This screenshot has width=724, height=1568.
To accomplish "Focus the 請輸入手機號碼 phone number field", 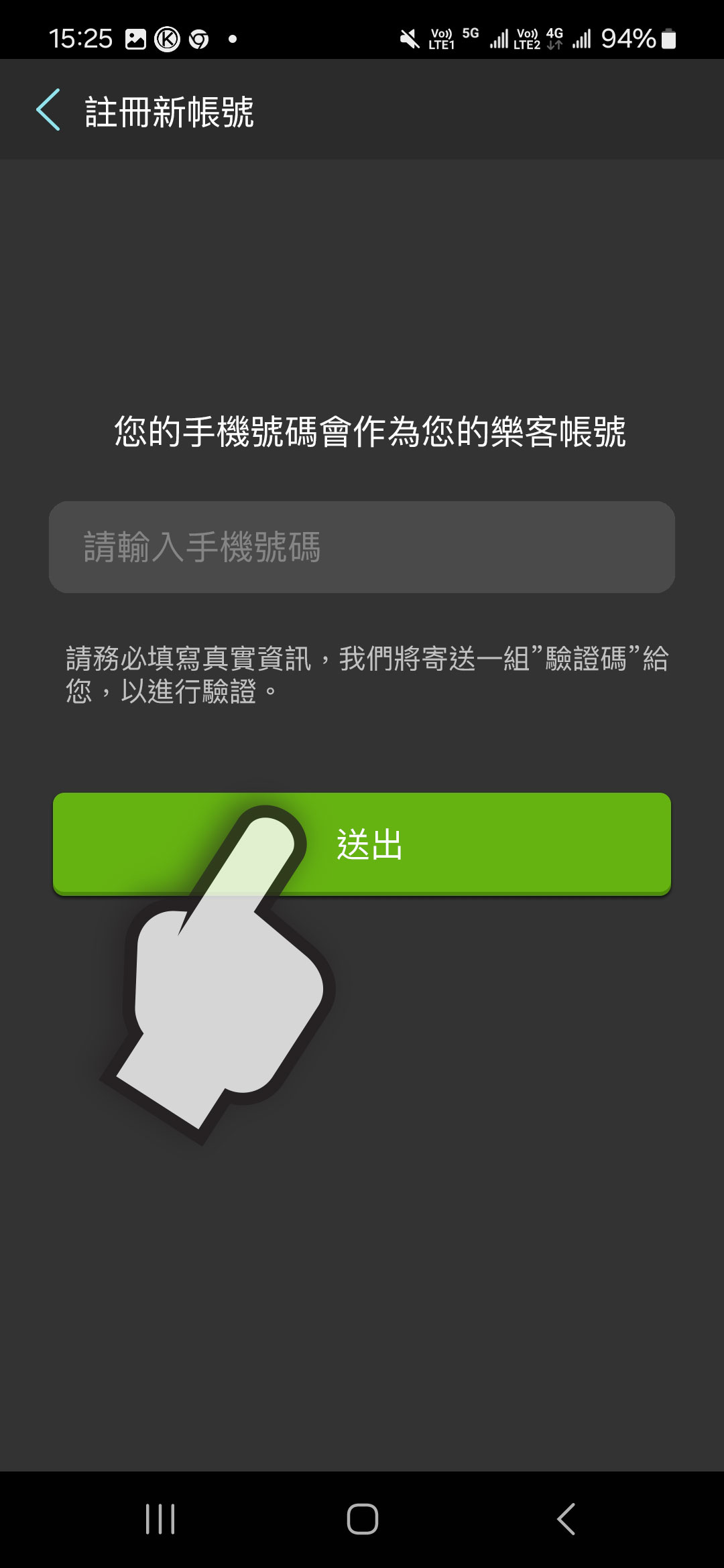I will tap(362, 547).
